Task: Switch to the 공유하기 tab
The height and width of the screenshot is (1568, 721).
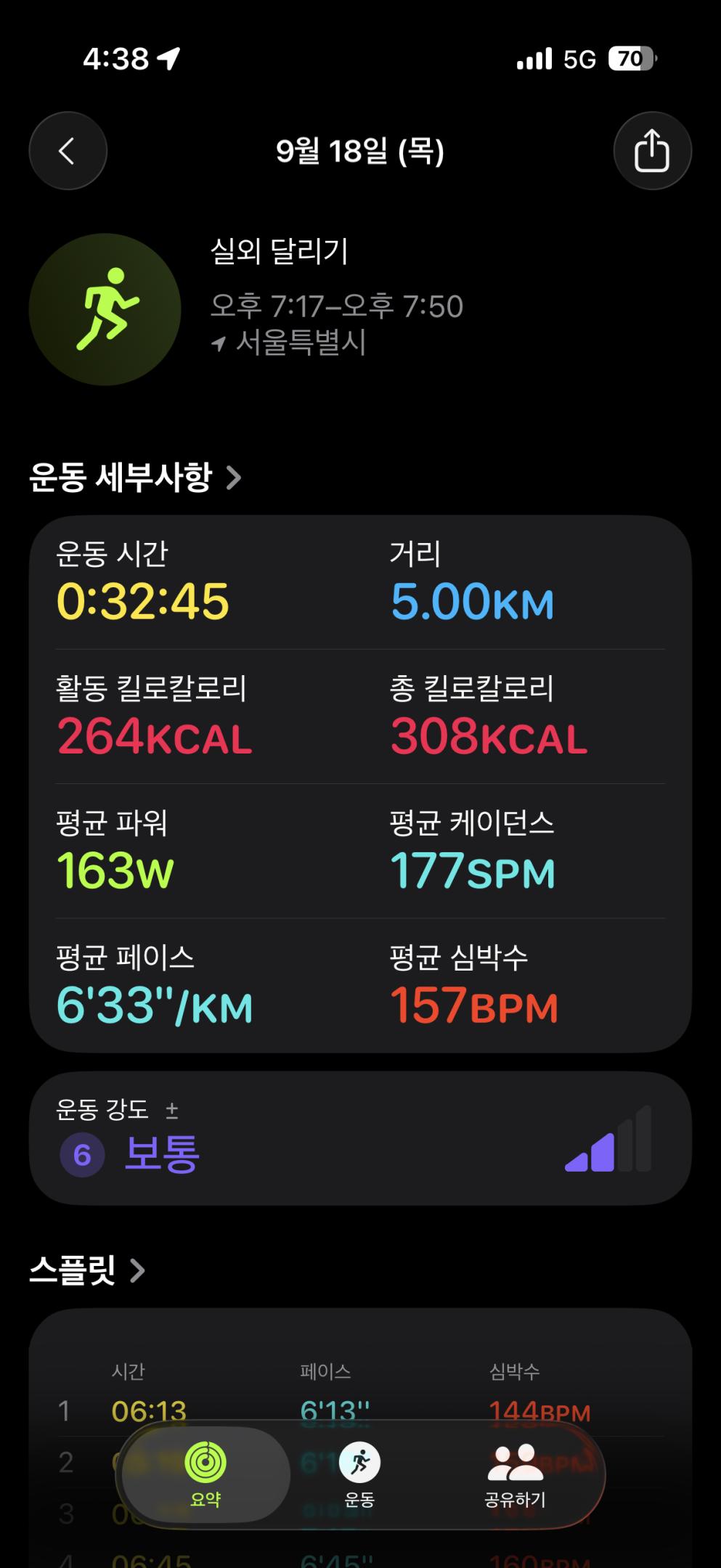Action: (x=515, y=1474)
